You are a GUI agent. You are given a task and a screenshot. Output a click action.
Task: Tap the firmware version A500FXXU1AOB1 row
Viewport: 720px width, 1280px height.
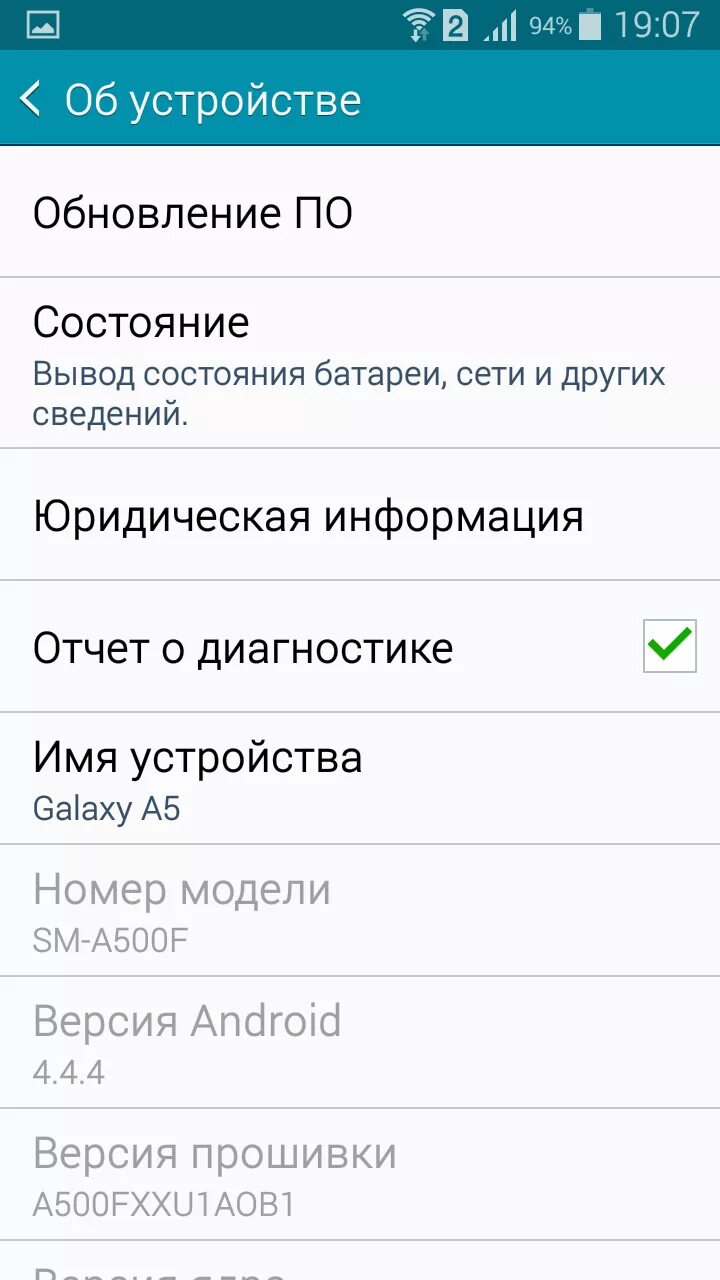tap(360, 1175)
